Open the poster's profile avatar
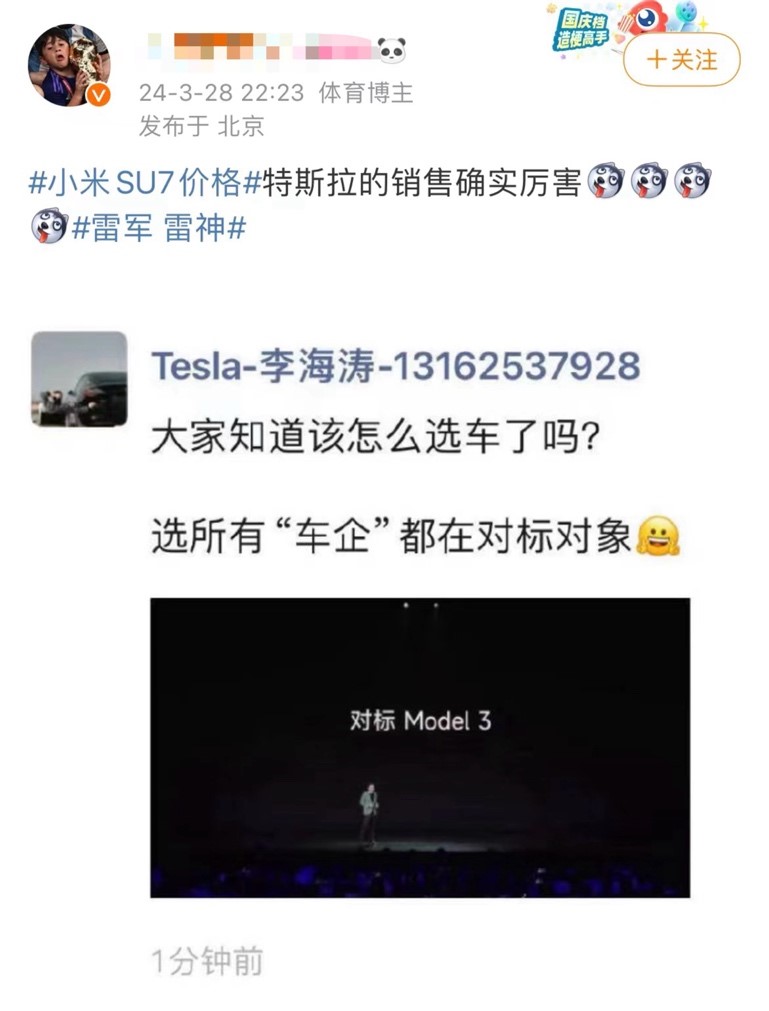Screen dimensions: 769x1011 pyautogui.click(x=68, y=66)
